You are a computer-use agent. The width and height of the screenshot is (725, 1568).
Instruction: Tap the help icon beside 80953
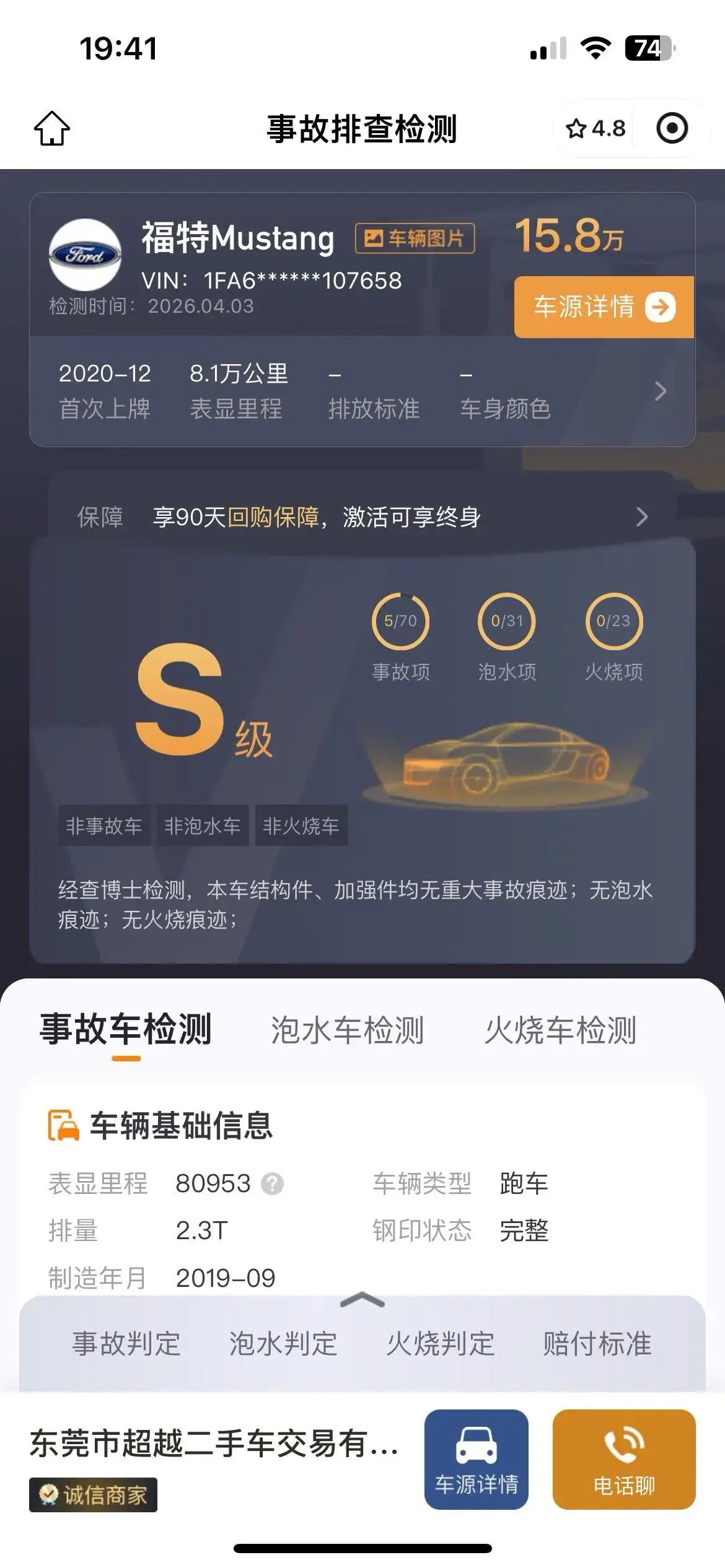[x=272, y=1184]
